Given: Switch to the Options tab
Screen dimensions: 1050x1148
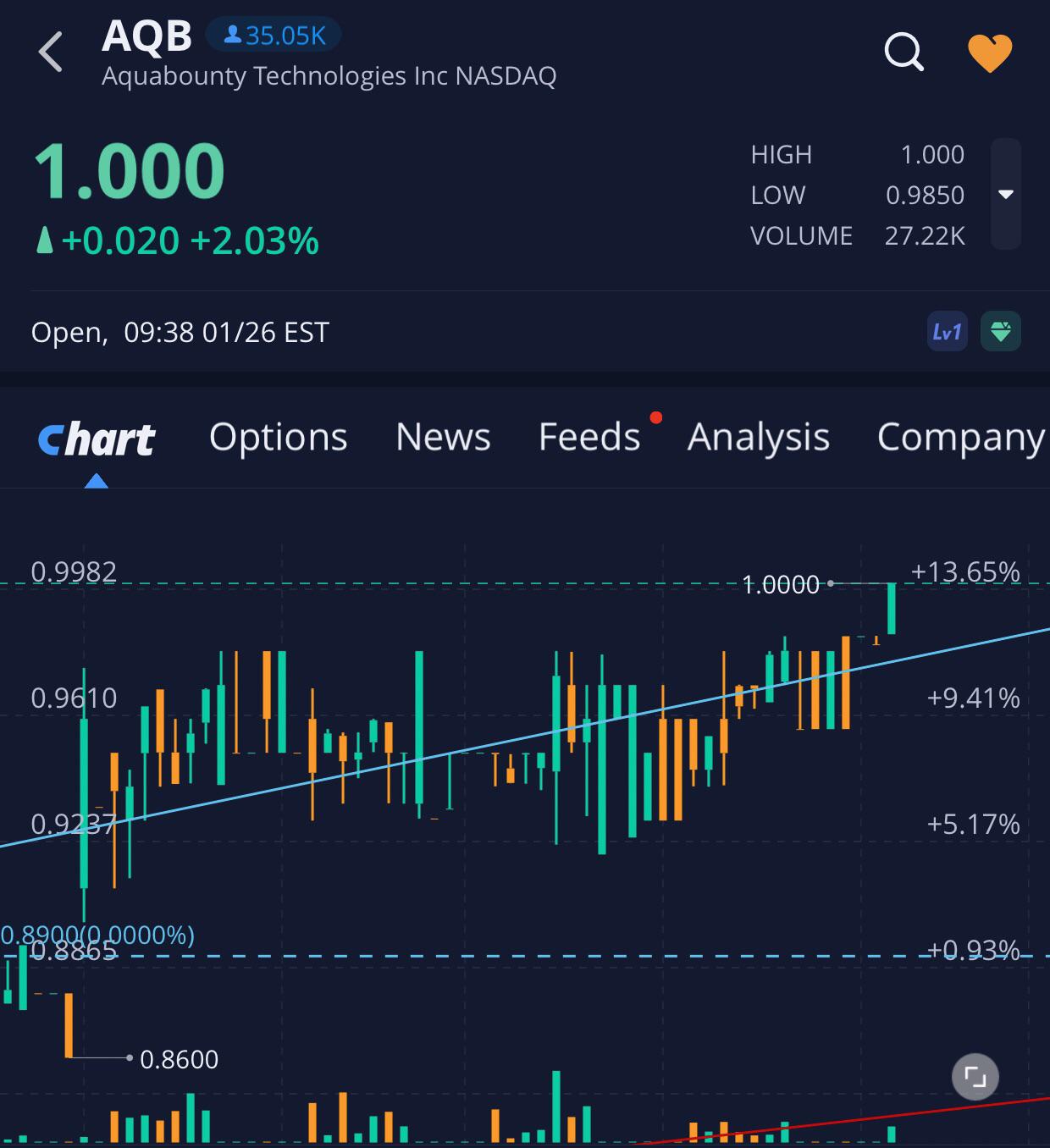Looking at the screenshot, I should 278,438.
